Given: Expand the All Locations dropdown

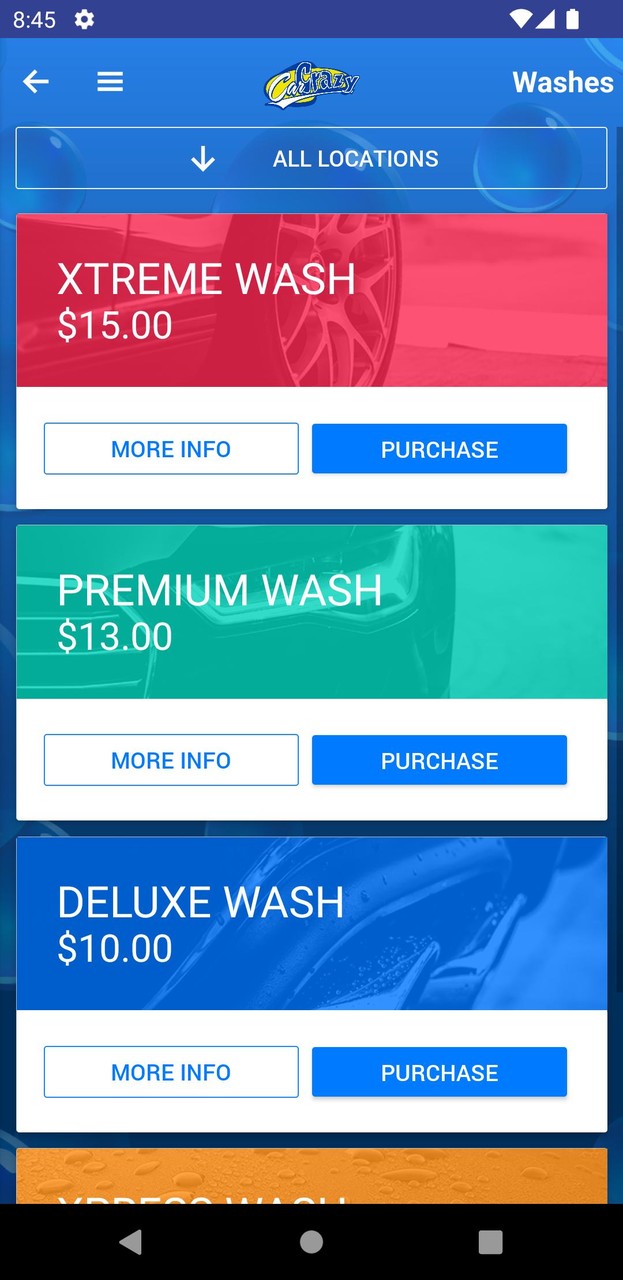Looking at the screenshot, I should tap(311, 158).
